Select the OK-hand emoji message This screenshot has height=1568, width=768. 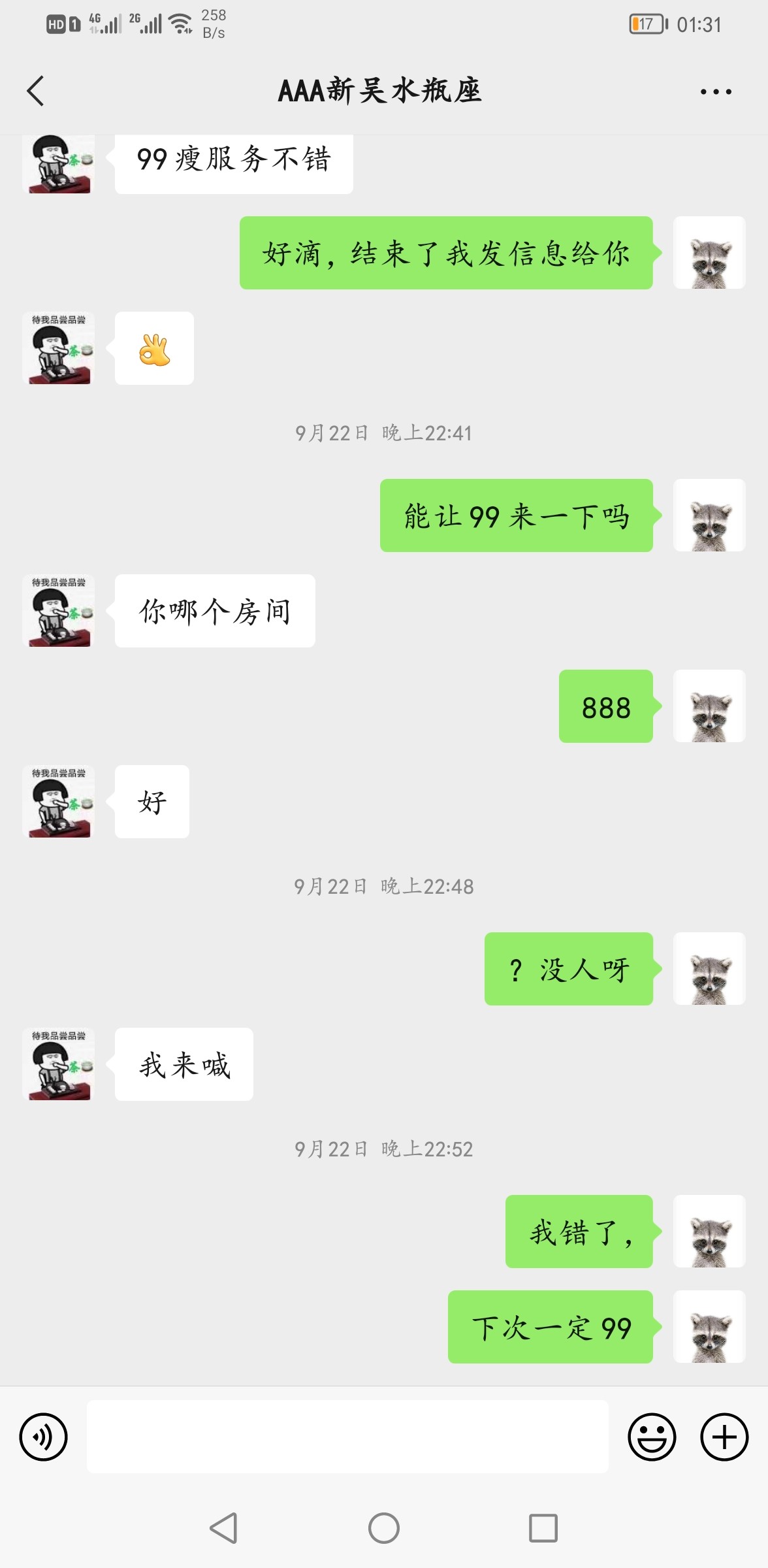(153, 348)
